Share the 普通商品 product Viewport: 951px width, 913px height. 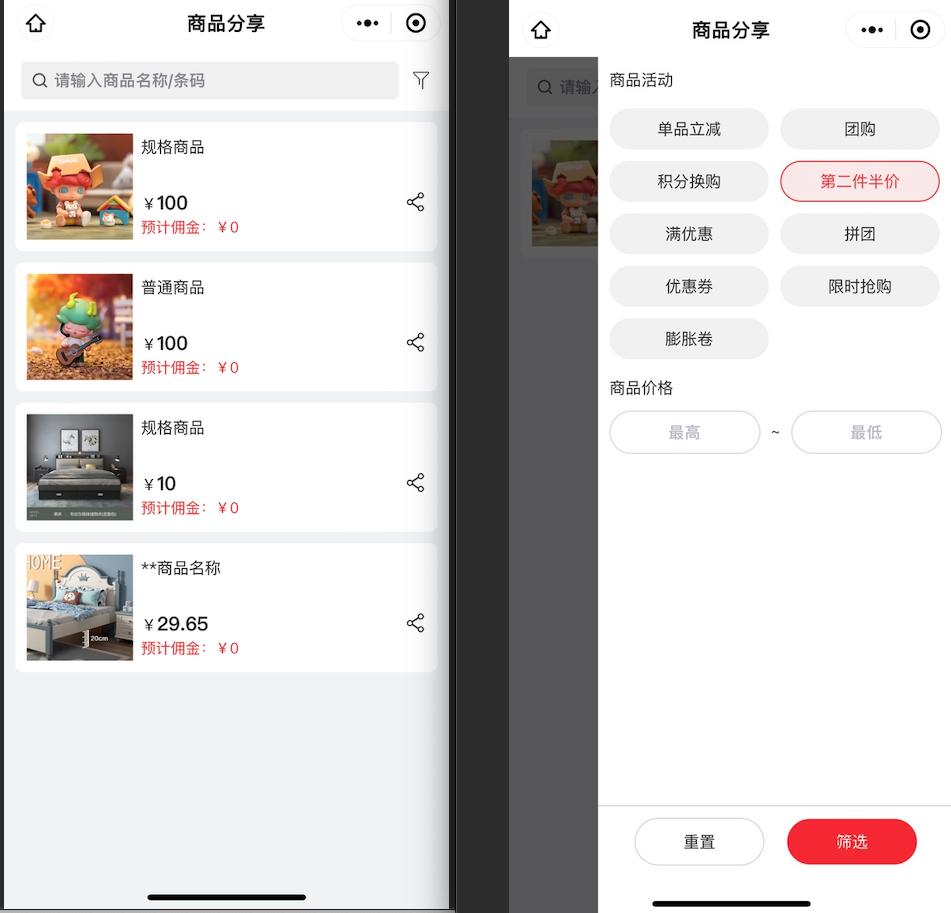416,343
